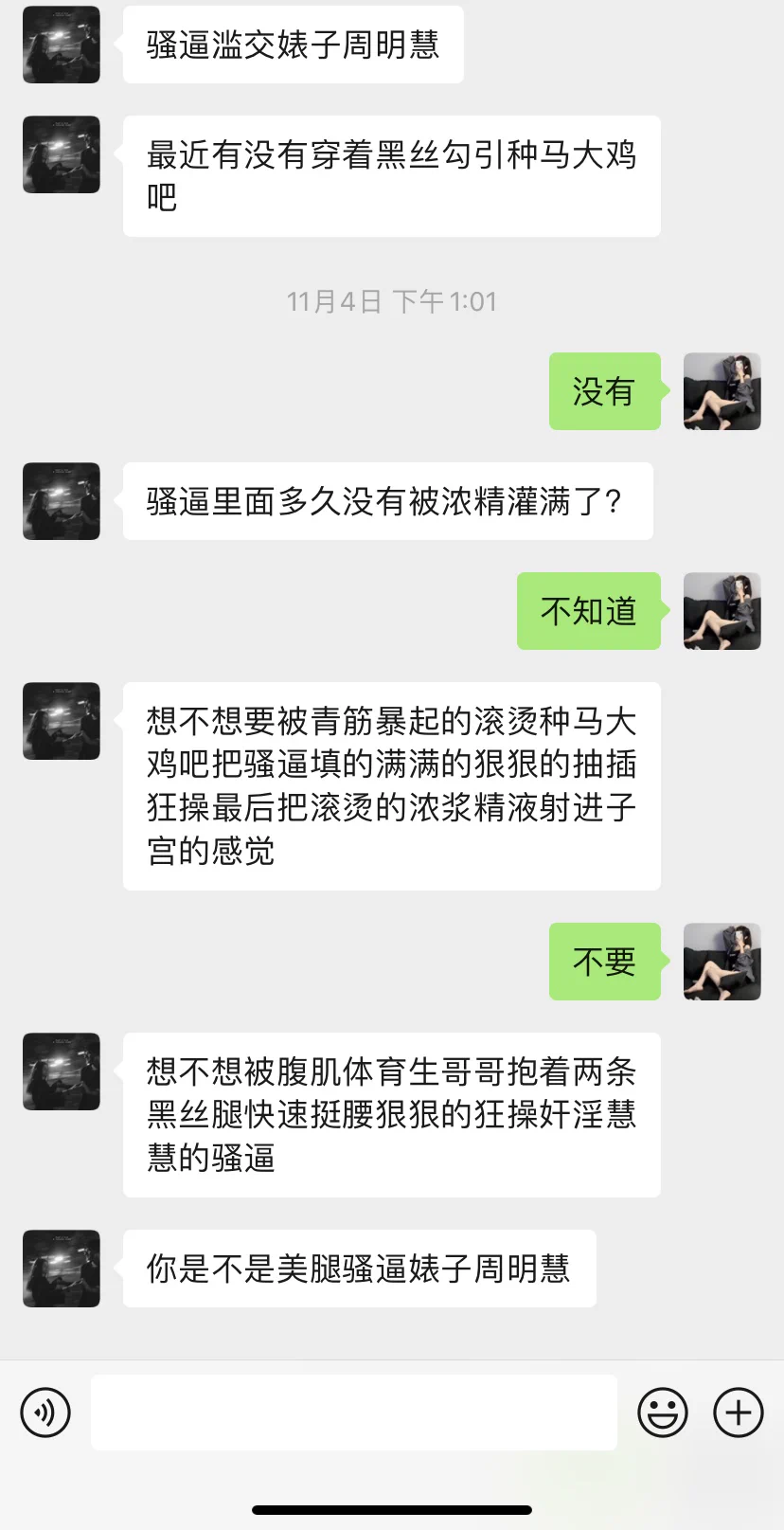Open the contact's avatar beside the last message
This screenshot has width=784, height=1530.
click(62, 1269)
